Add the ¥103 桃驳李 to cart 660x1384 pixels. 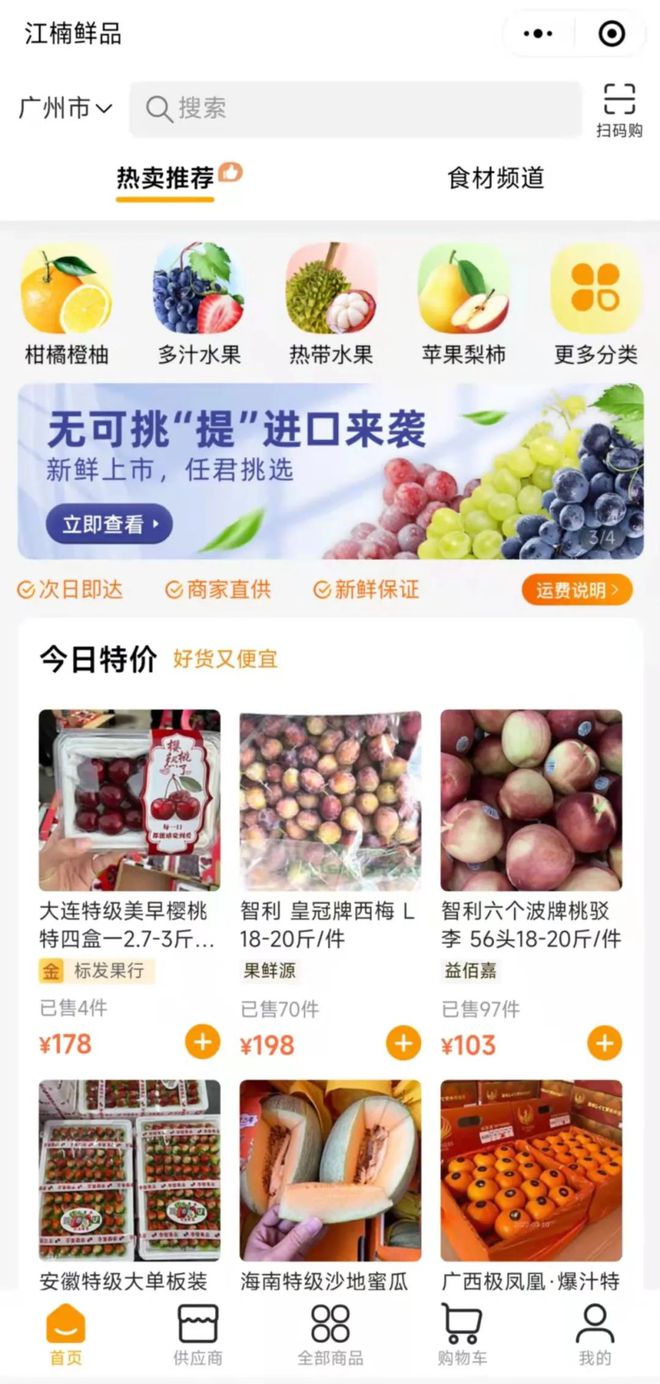click(x=604, y=1043)
